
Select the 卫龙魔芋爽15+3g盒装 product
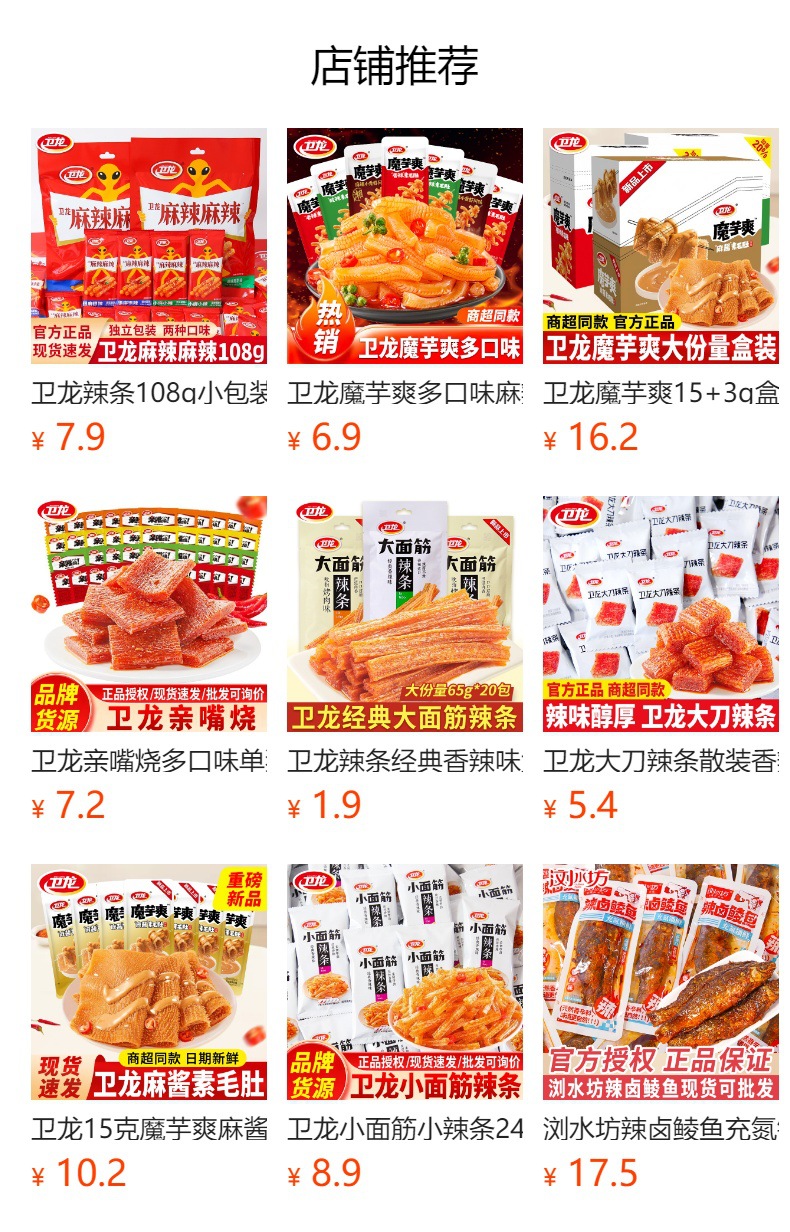(x=661, y=246)
